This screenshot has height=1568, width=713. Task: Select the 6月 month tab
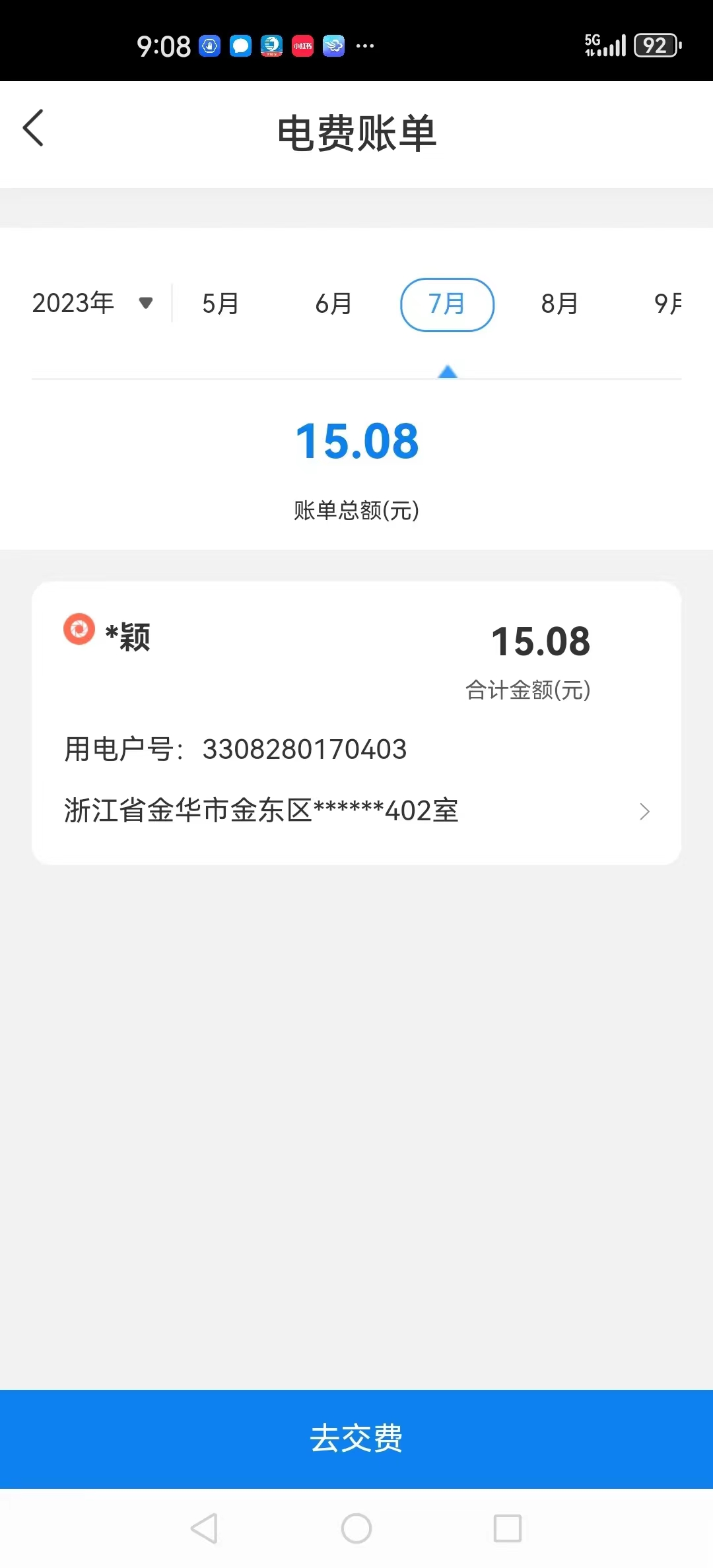click(x=333, y=304)
